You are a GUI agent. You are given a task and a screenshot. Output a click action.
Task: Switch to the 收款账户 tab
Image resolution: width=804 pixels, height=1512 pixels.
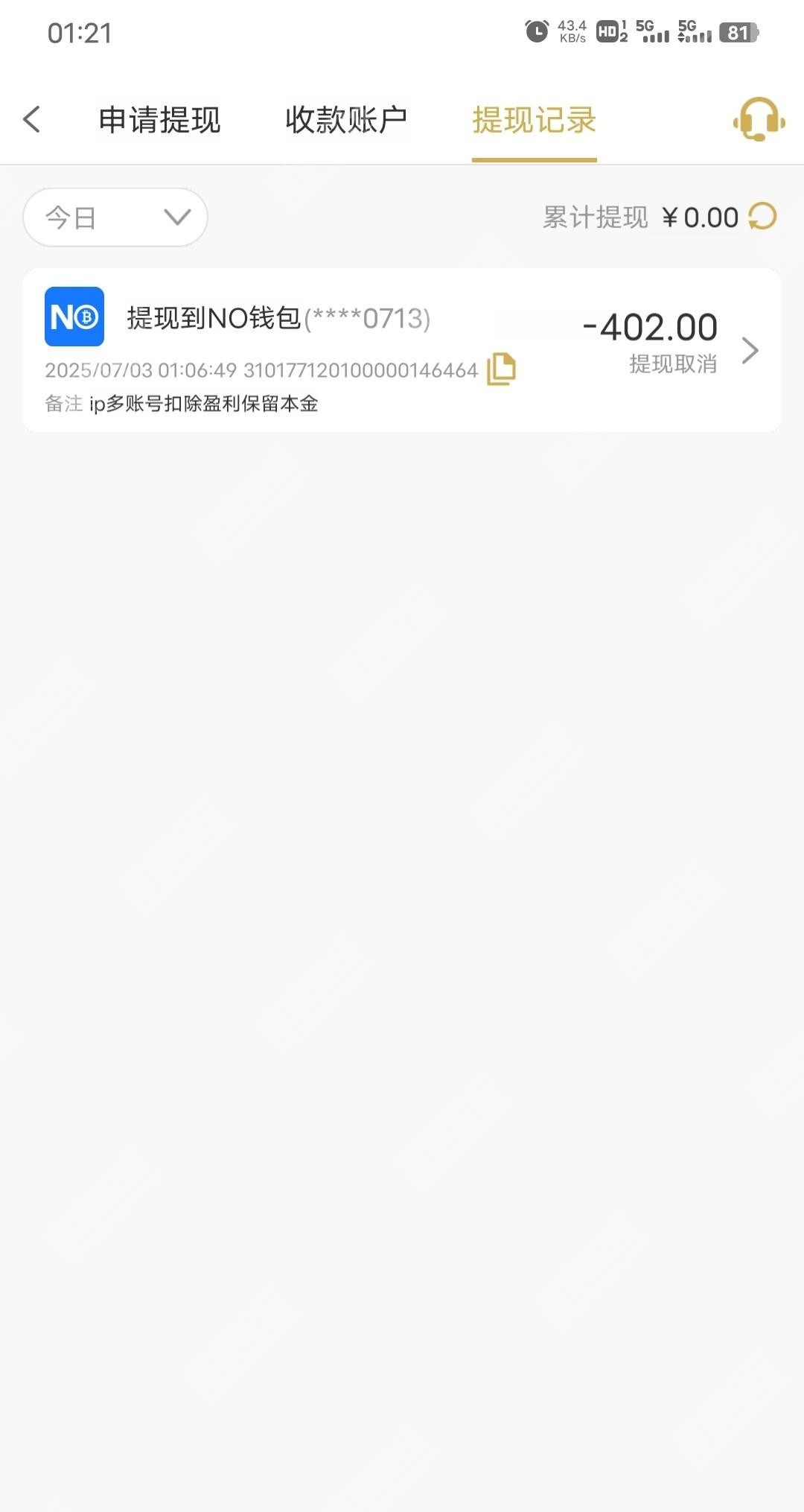(x=346, y=120)
